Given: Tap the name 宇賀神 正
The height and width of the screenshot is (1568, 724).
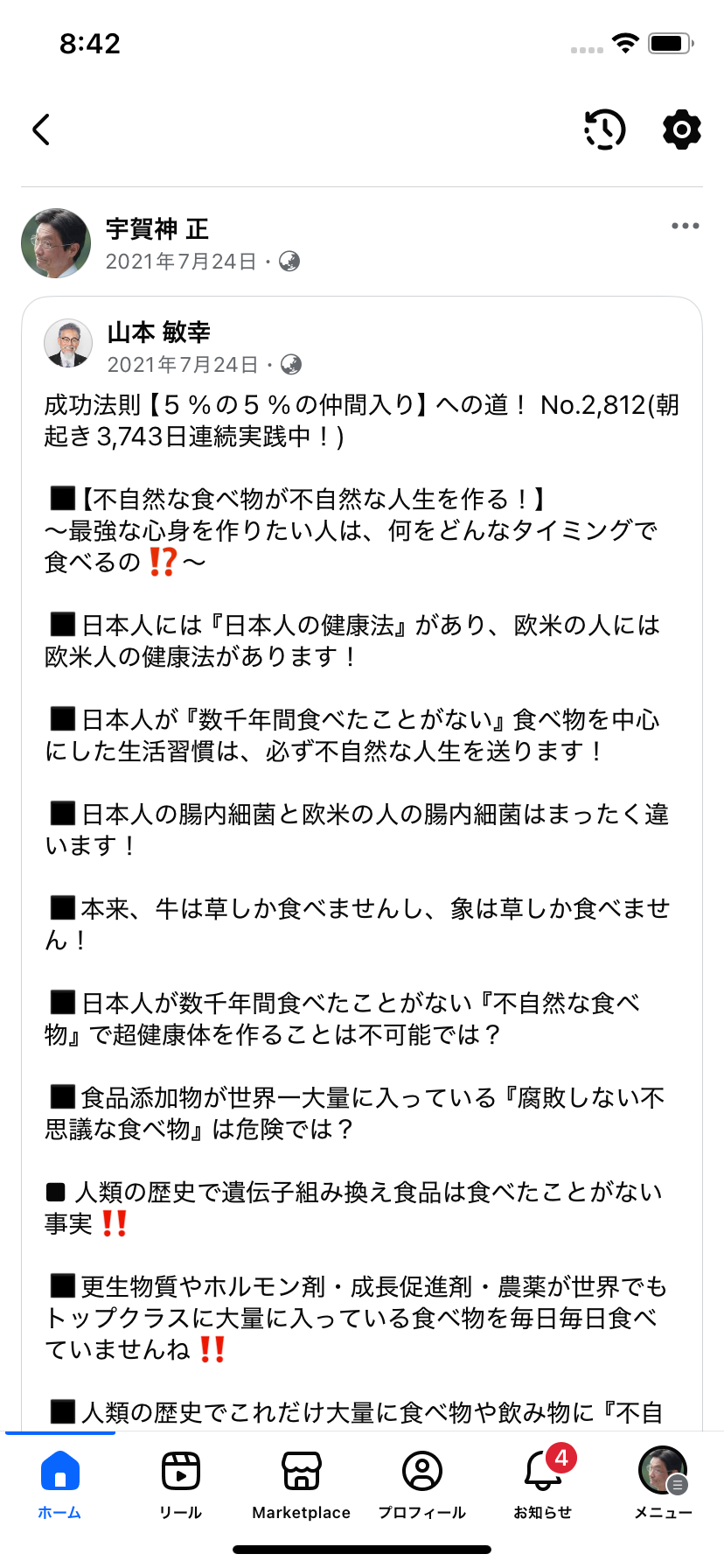Looking at the screenshot, I should point(157,229).
